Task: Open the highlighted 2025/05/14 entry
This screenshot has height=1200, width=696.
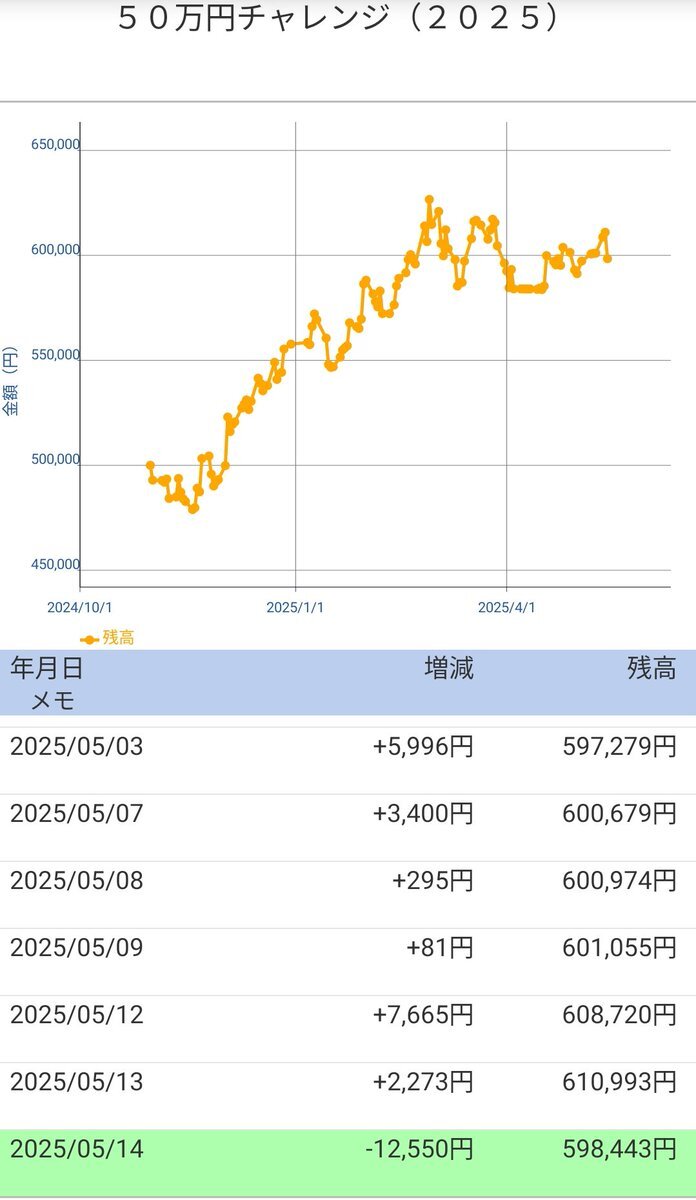Action: (x=348, y=1163)
